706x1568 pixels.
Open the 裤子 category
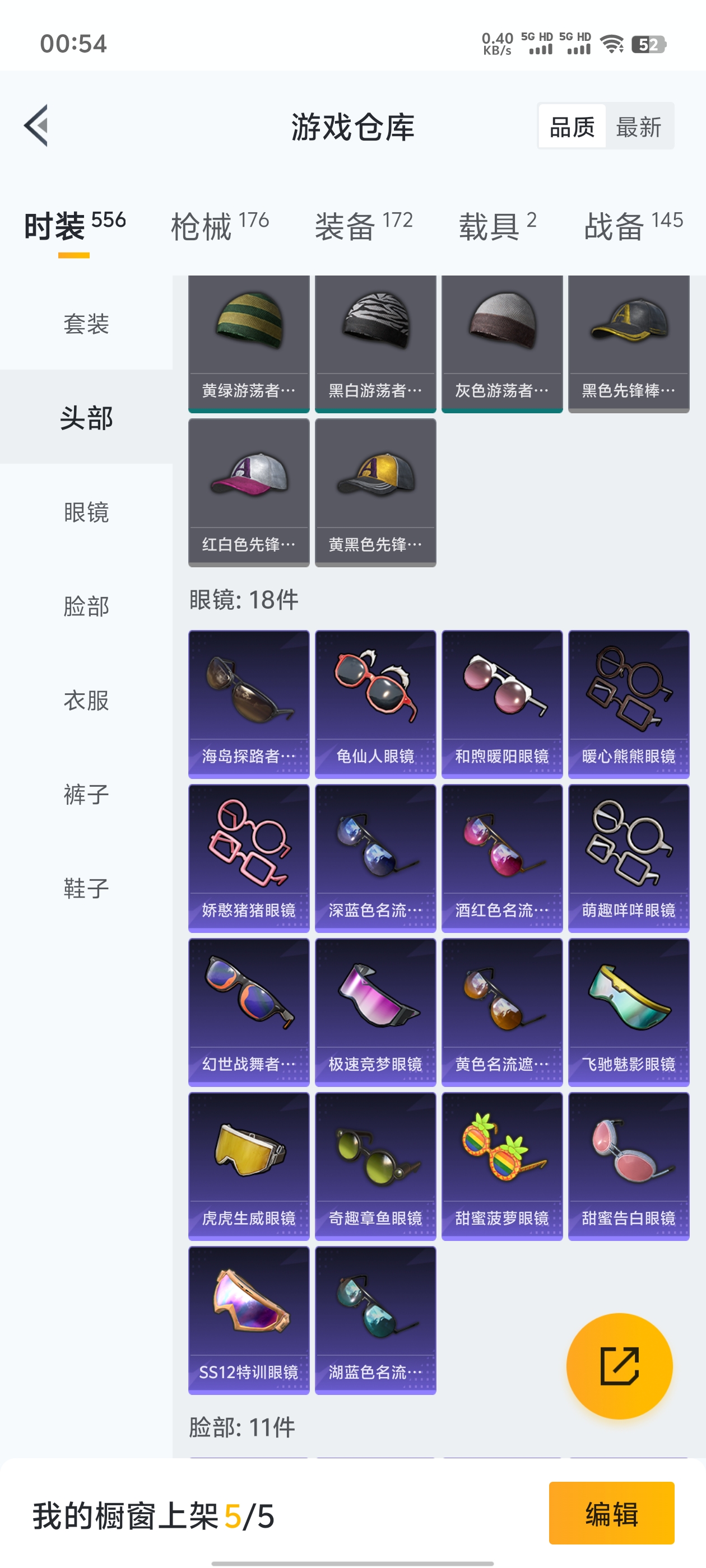click(86, 794)
